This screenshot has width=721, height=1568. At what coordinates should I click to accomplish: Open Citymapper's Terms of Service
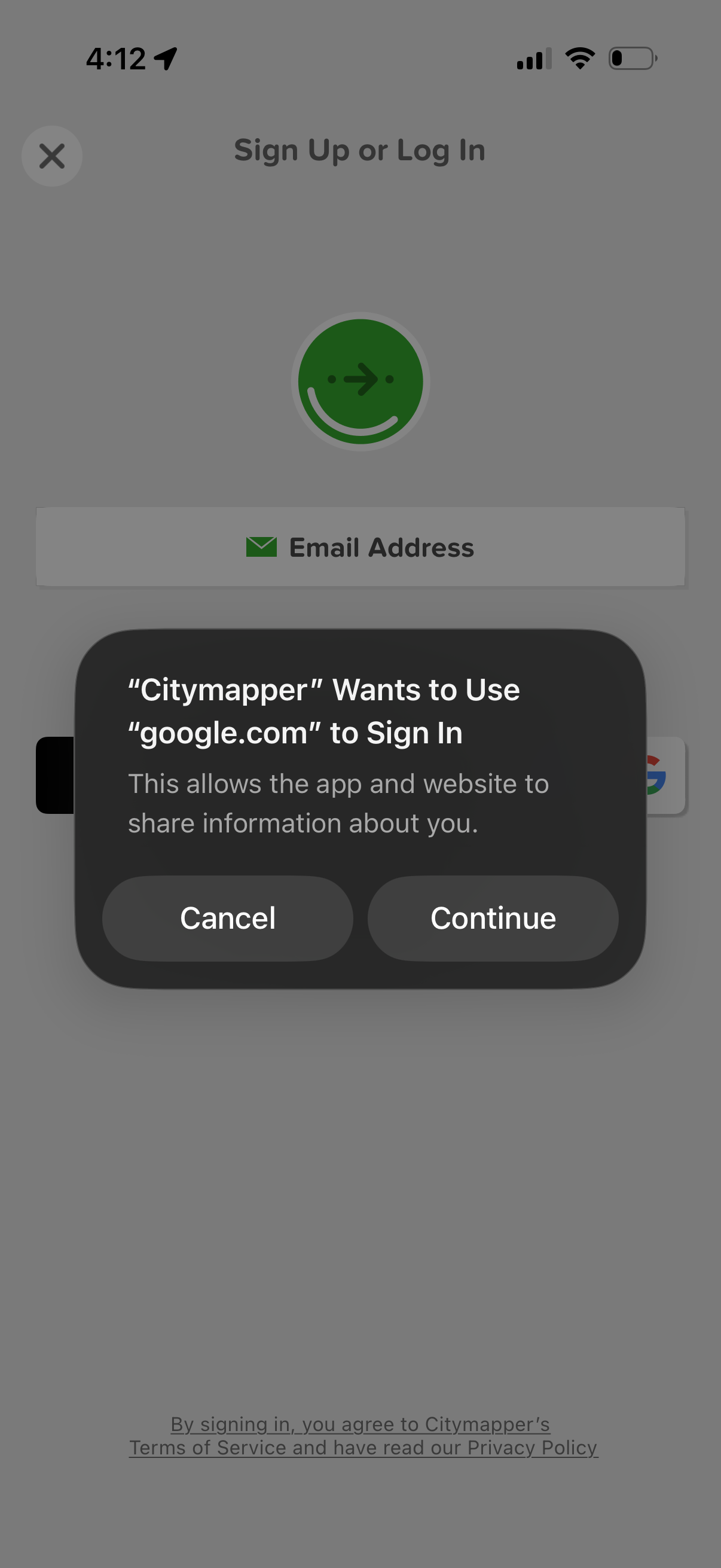207,1447
